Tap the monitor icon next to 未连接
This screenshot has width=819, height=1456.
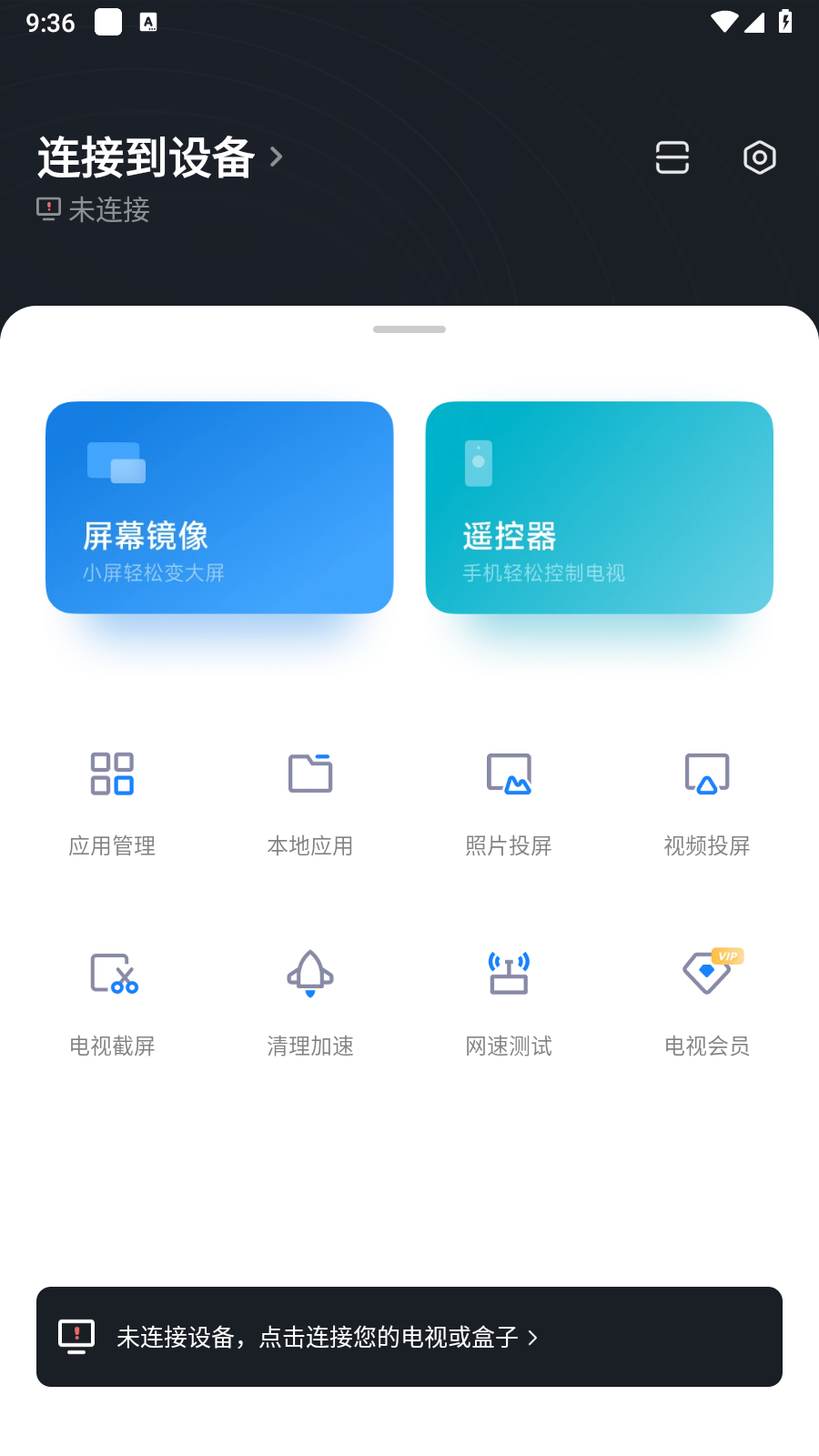click(47, 211)
